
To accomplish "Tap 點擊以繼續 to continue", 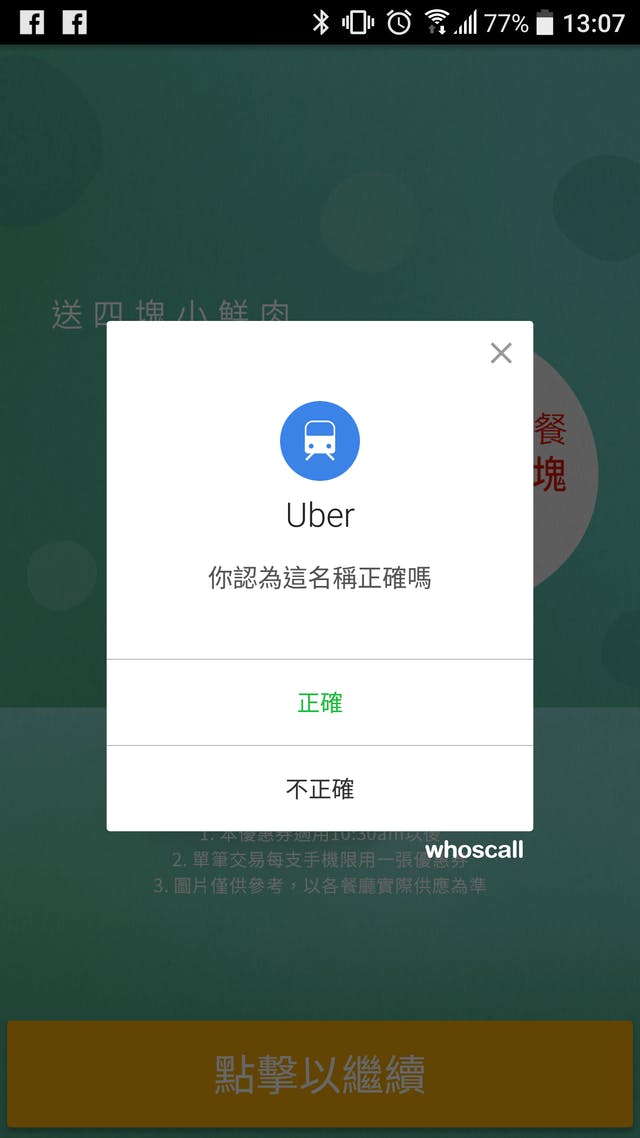I will coord(320,1074).
